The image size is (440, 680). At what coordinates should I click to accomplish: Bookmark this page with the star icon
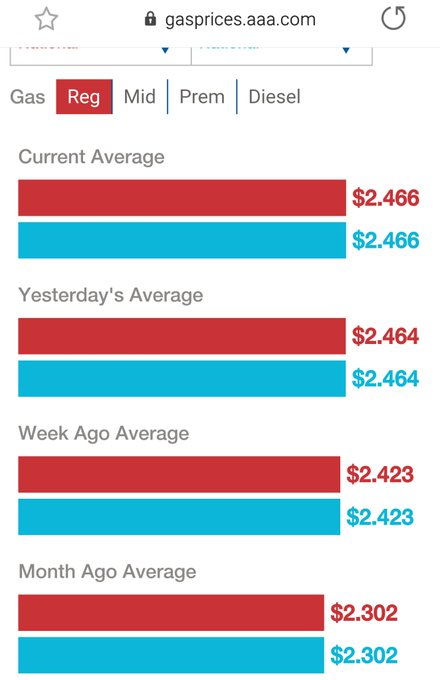click(46, 20)
